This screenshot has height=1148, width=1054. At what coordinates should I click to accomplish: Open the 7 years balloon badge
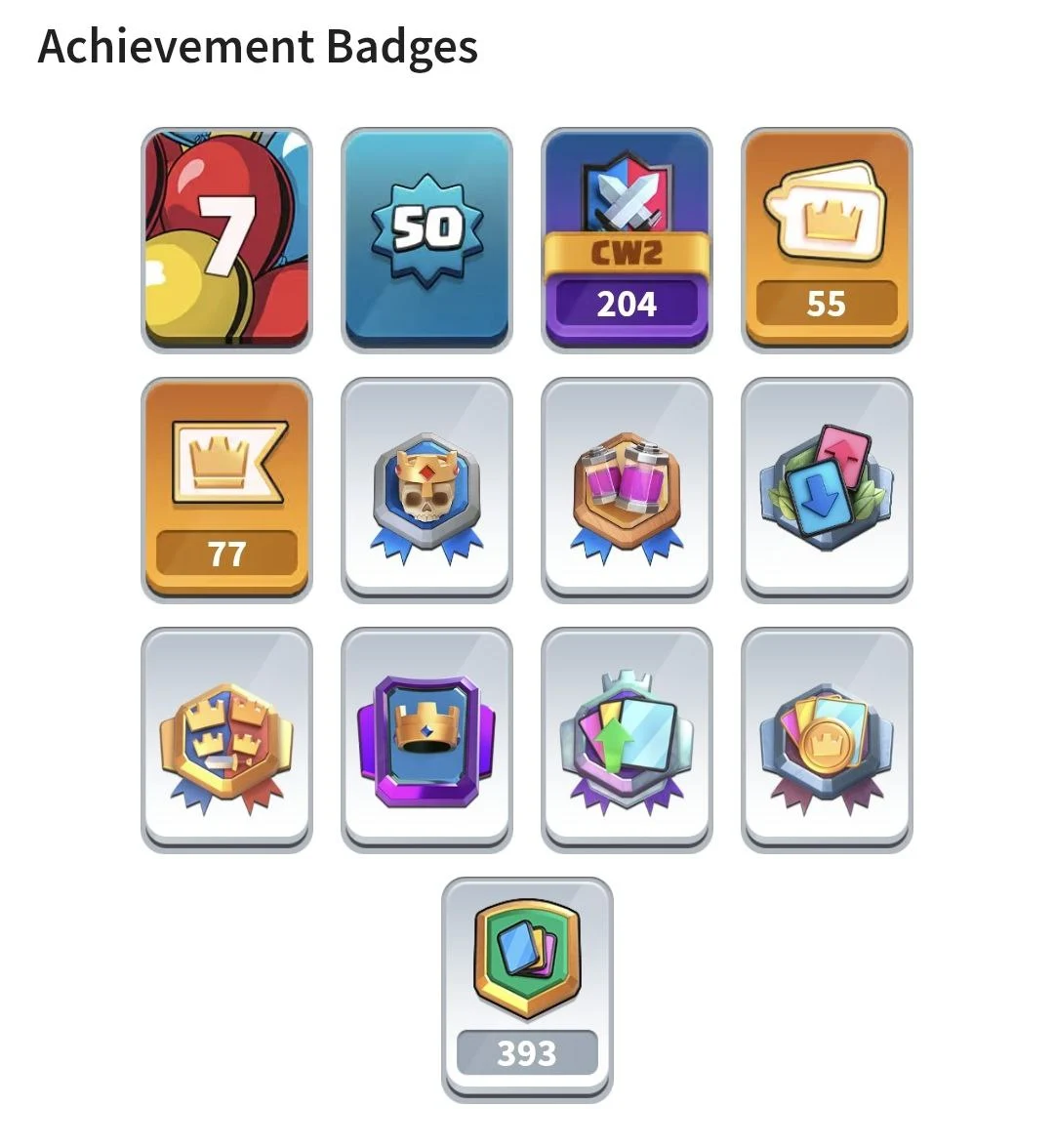point(226,239)
